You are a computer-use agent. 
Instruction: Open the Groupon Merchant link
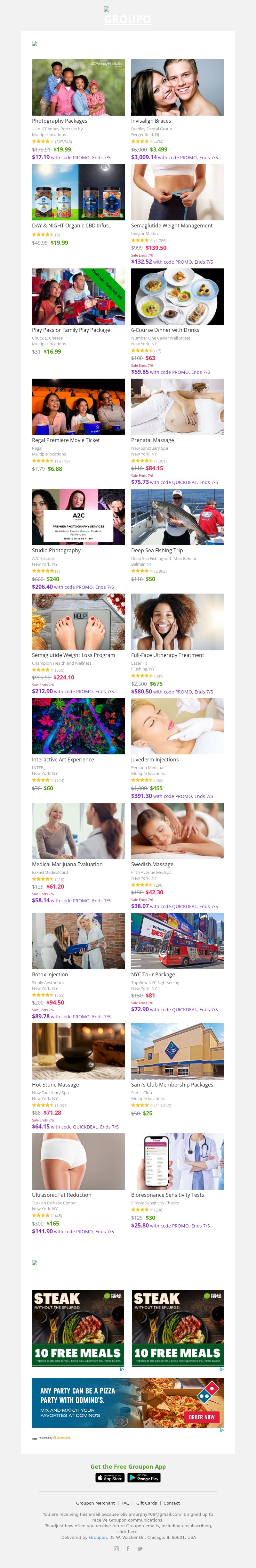coord(95,1503)
